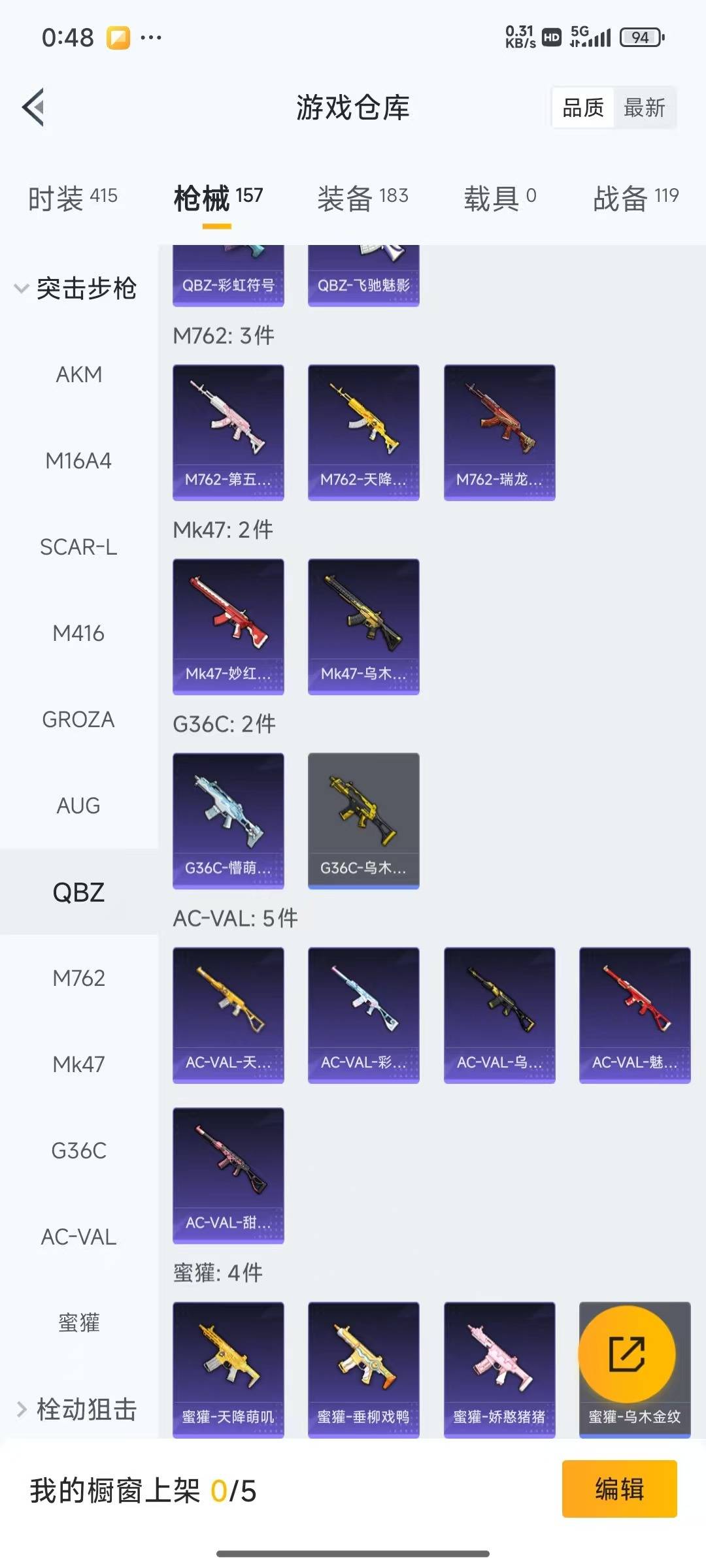Open the 载具 tab
Image resolution: width=706 pixels, height=1568 pixels.
coord(500,198)
